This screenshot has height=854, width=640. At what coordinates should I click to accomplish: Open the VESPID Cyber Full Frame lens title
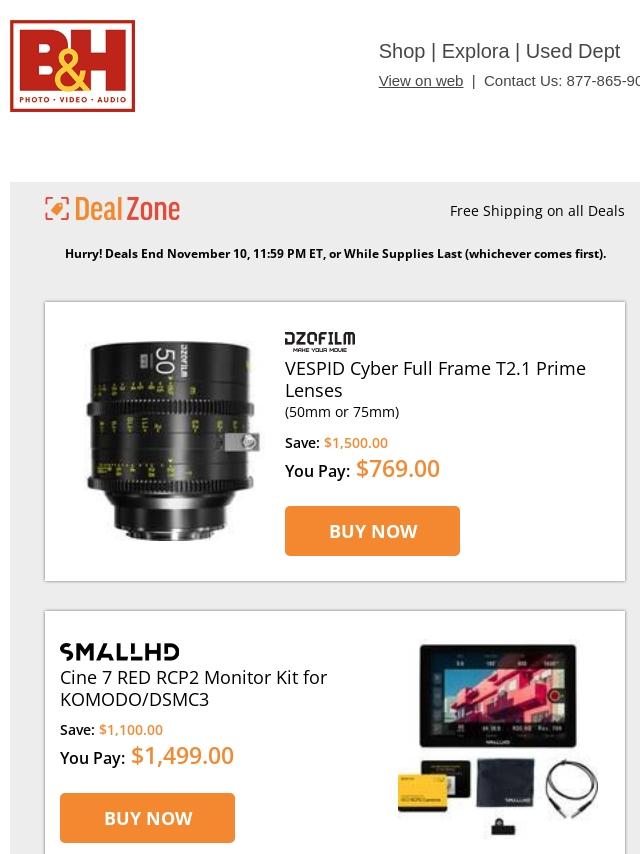pyautogui.click(x=435, y=379)
